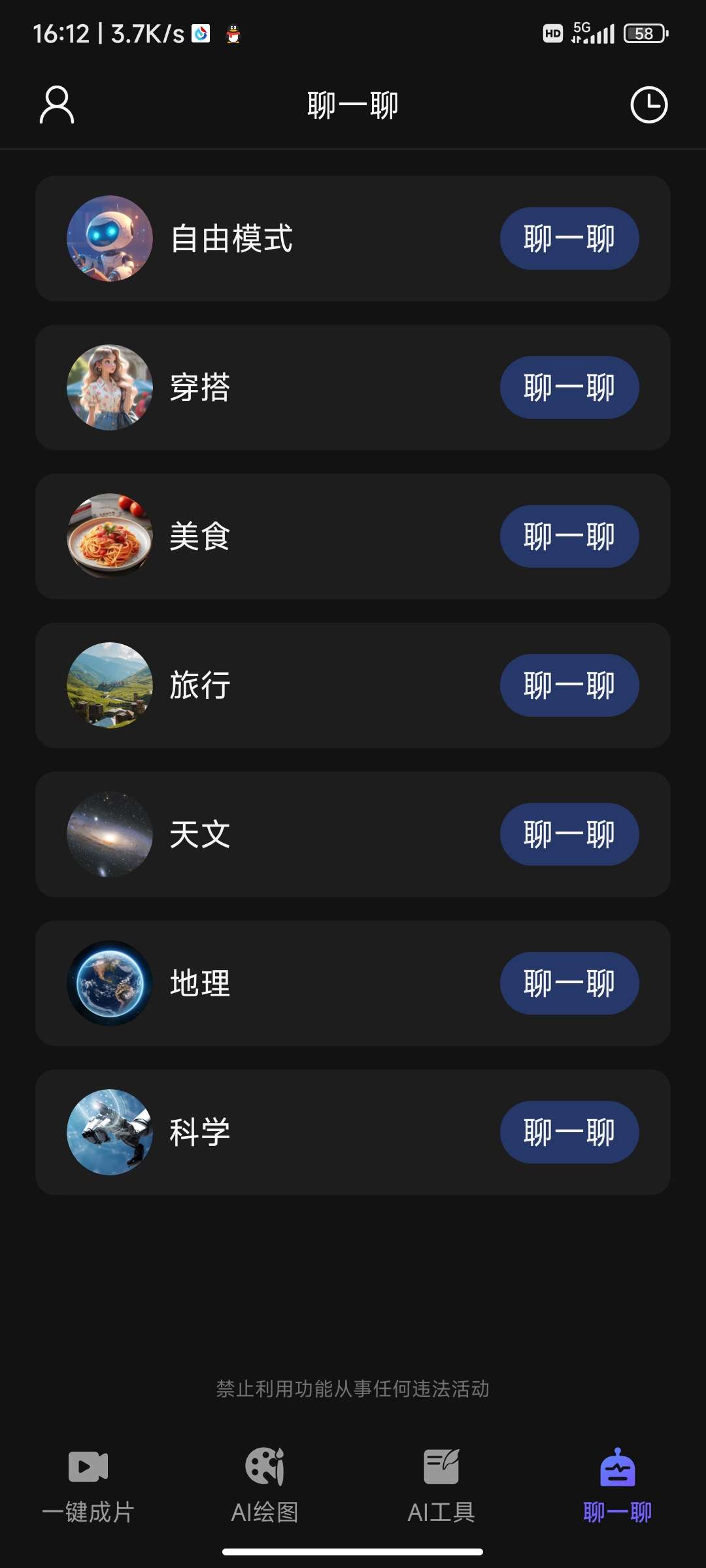Image resolution: width=706 pixels, height=1568 pixels.
Task: Open chat history clock icon
Action: [x=648, y=105]
